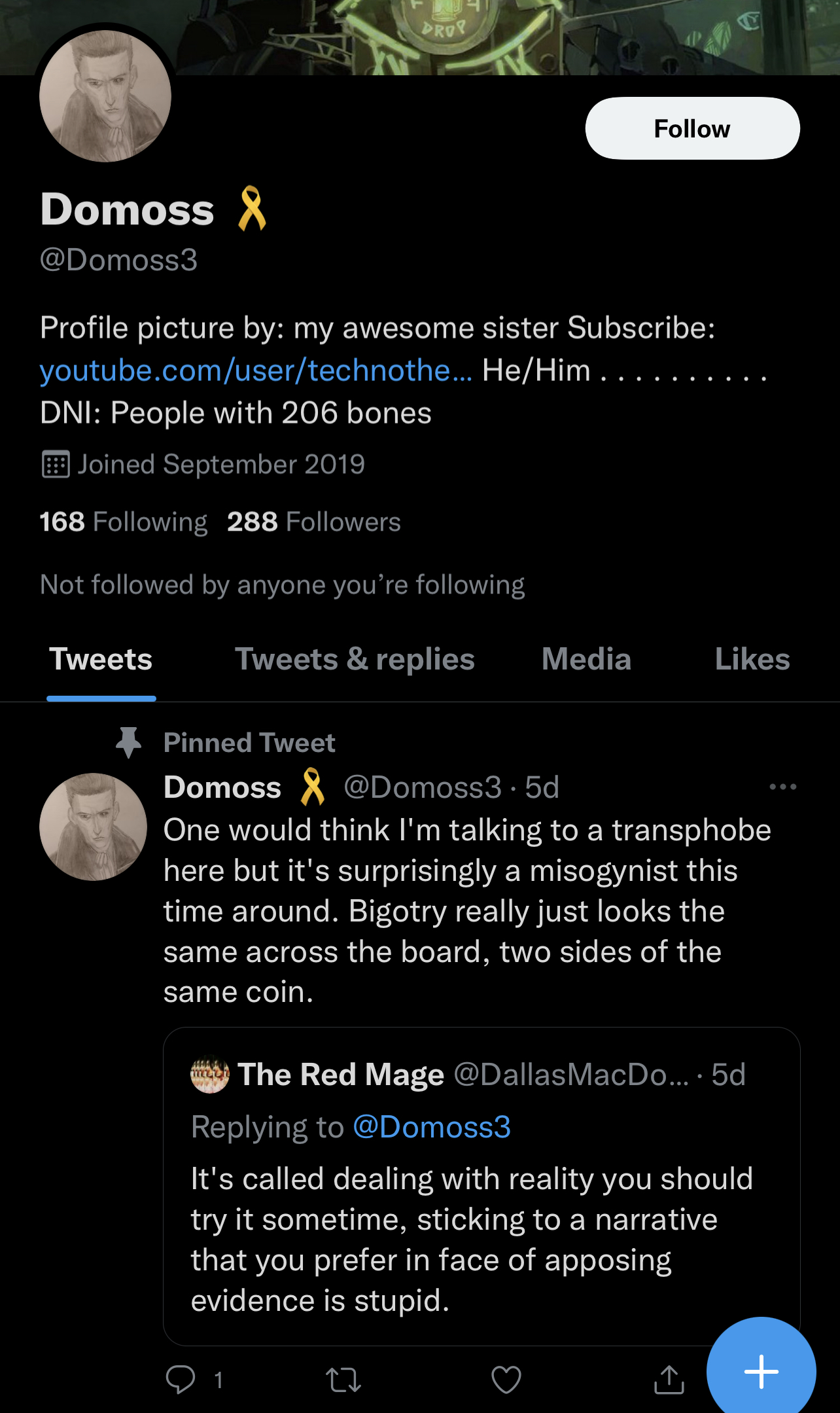Open the avatar beside the pinned tweet

pos(94,827)
